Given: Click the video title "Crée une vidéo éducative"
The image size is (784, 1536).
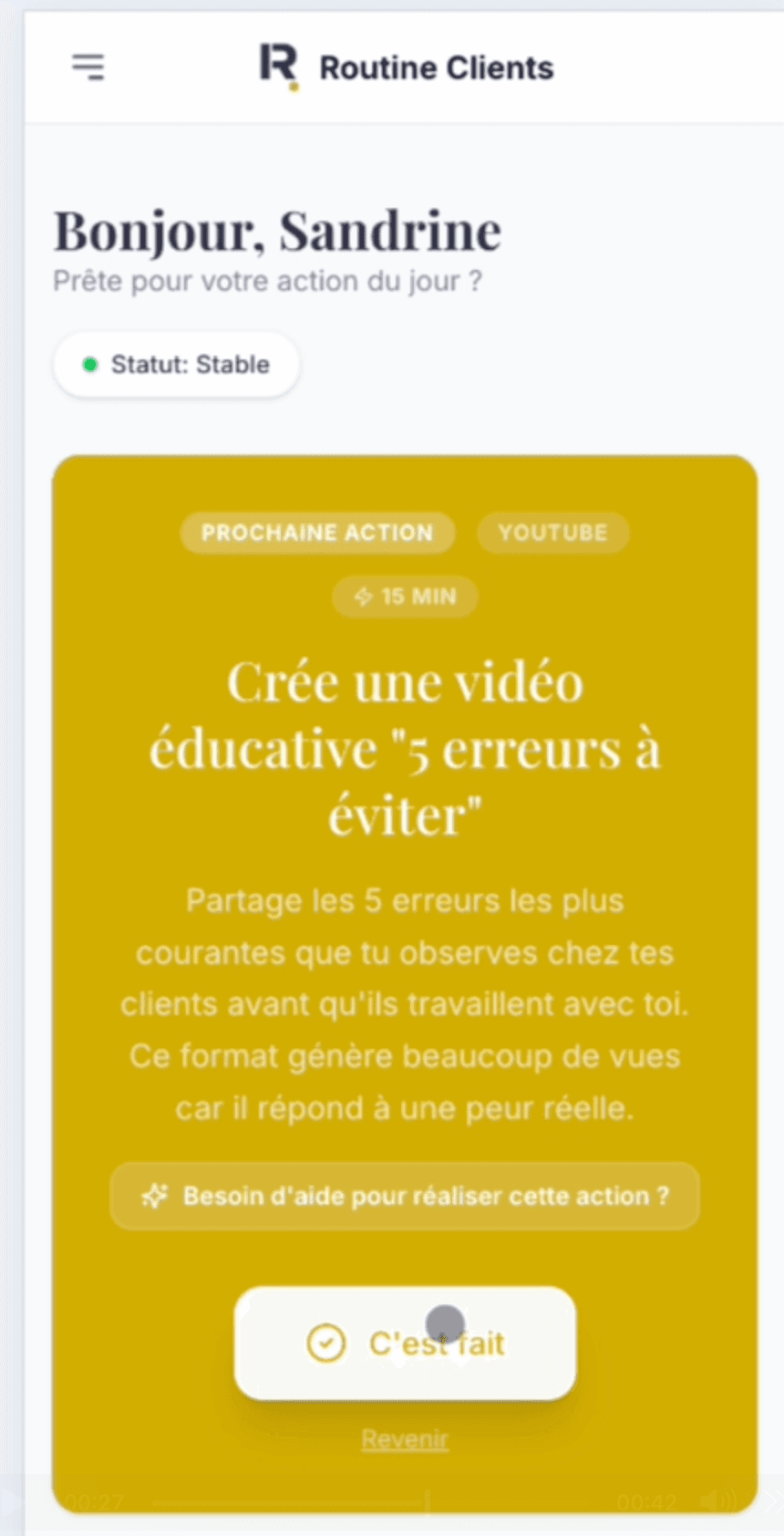Looking at the screenshot, I should [404, 748].
